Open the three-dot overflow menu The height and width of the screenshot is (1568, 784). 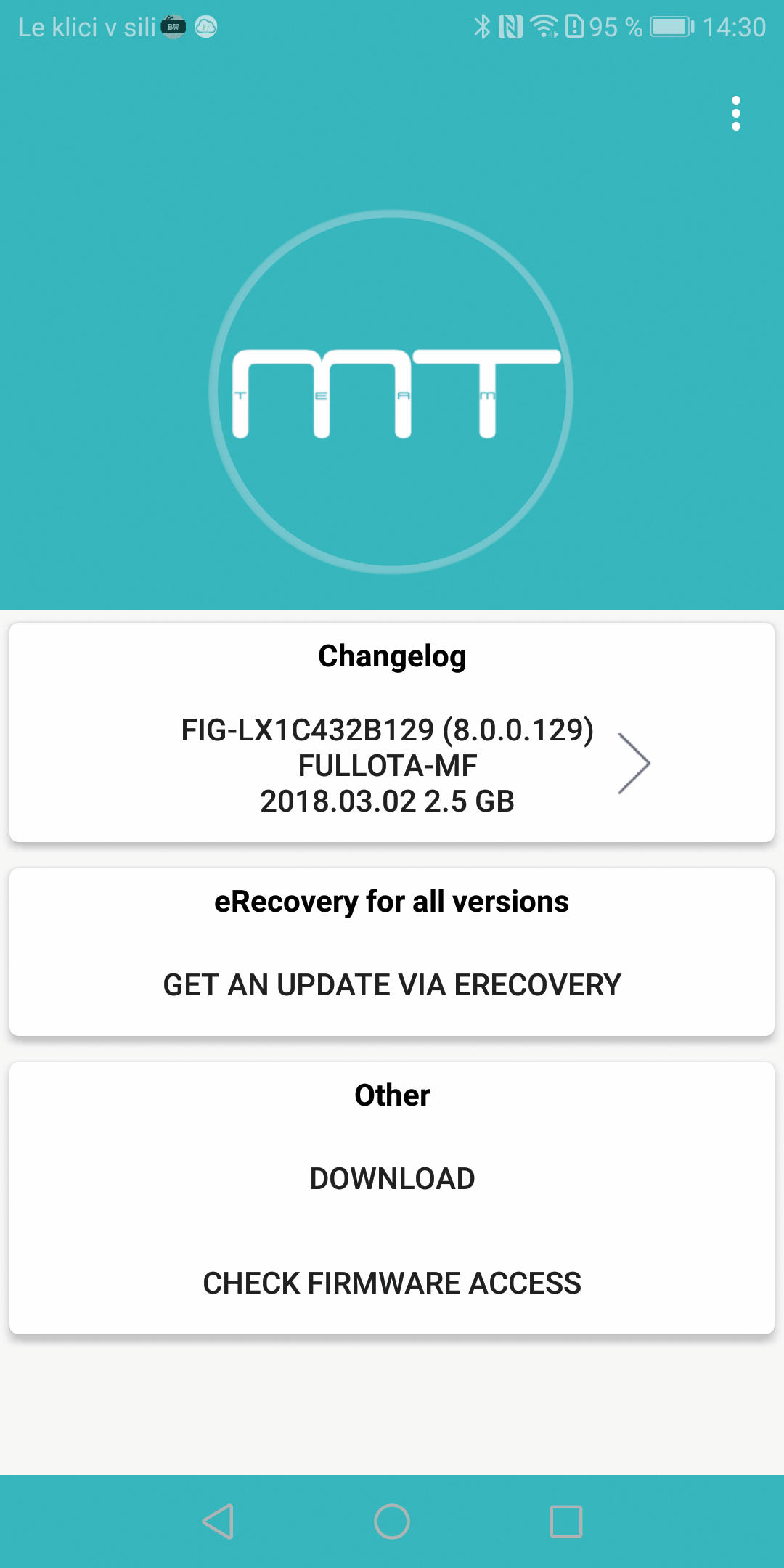coord(735,113)
